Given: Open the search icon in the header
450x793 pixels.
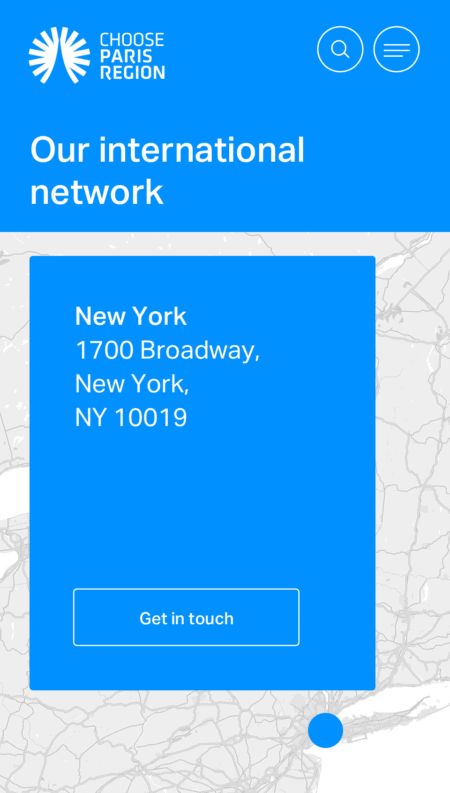Looking at the screenshot, I should [x=340, y=49].
